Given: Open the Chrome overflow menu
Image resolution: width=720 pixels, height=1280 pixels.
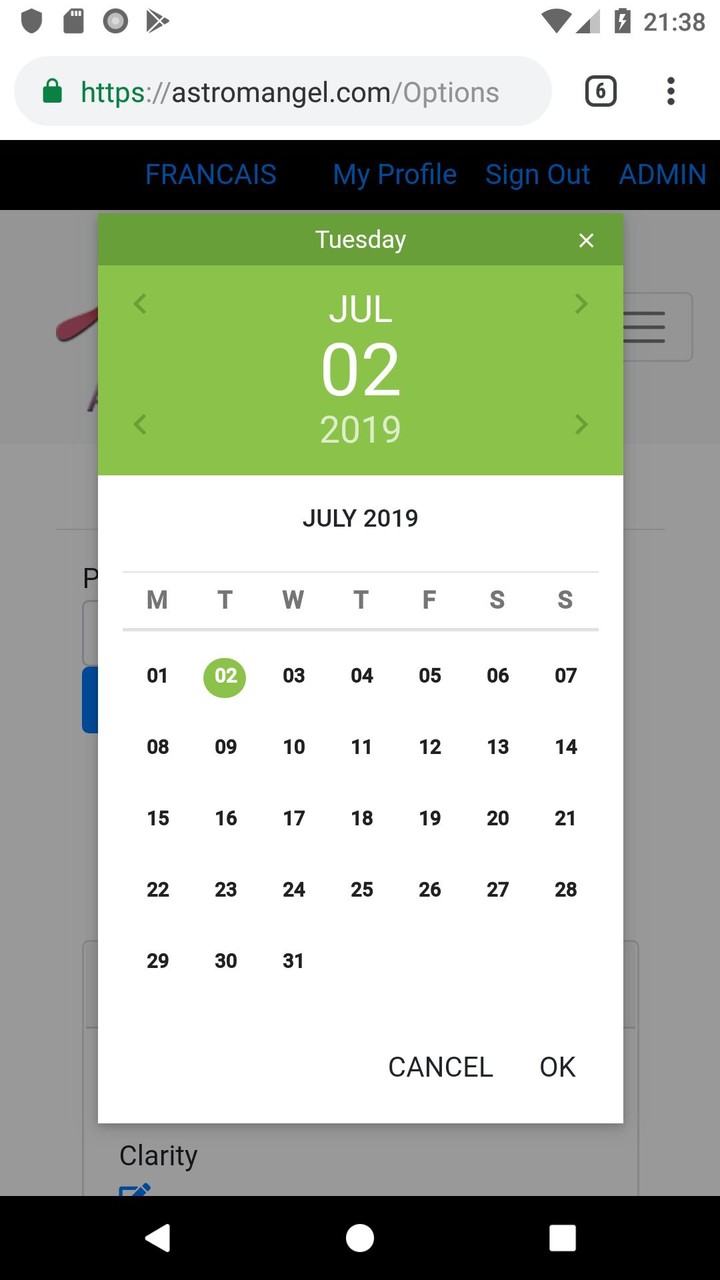Looking at the screenshot, I should [x=670, y=92].
